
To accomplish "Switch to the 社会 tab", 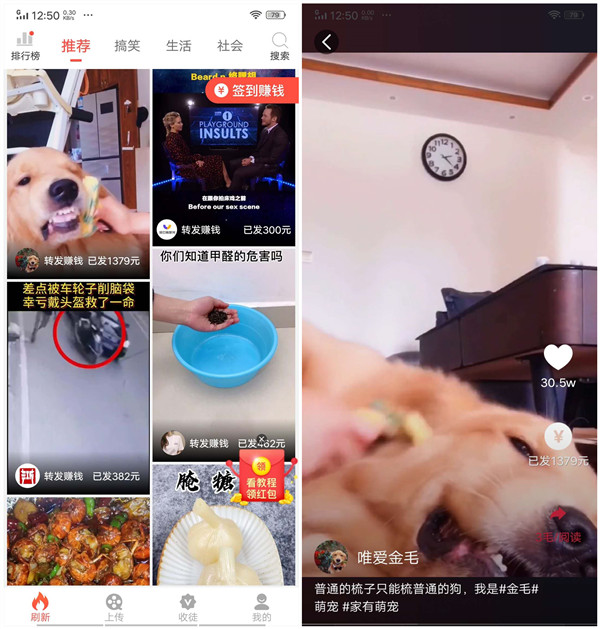I will click(x=230, y=46).
